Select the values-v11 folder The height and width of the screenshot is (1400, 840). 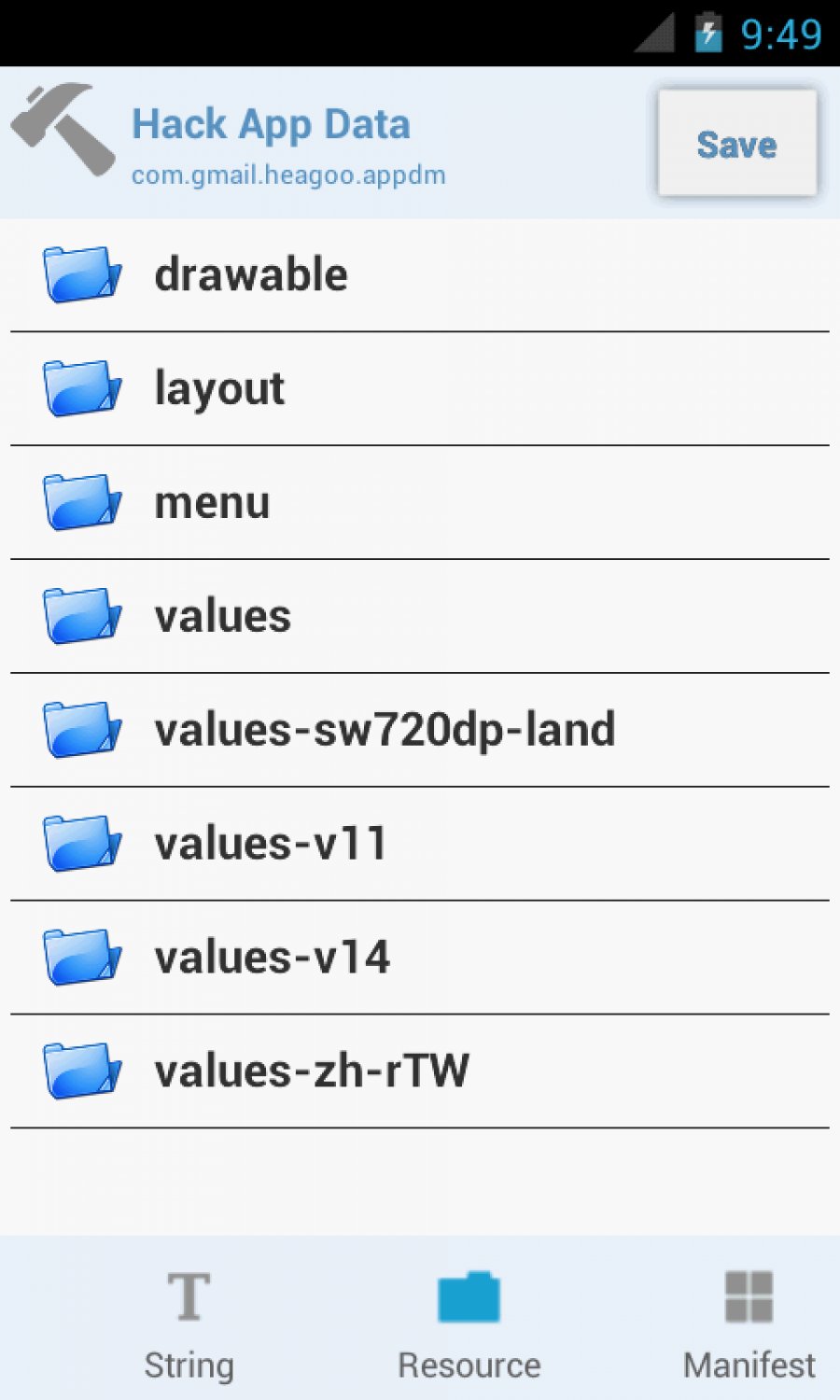[x=420, y=845]
